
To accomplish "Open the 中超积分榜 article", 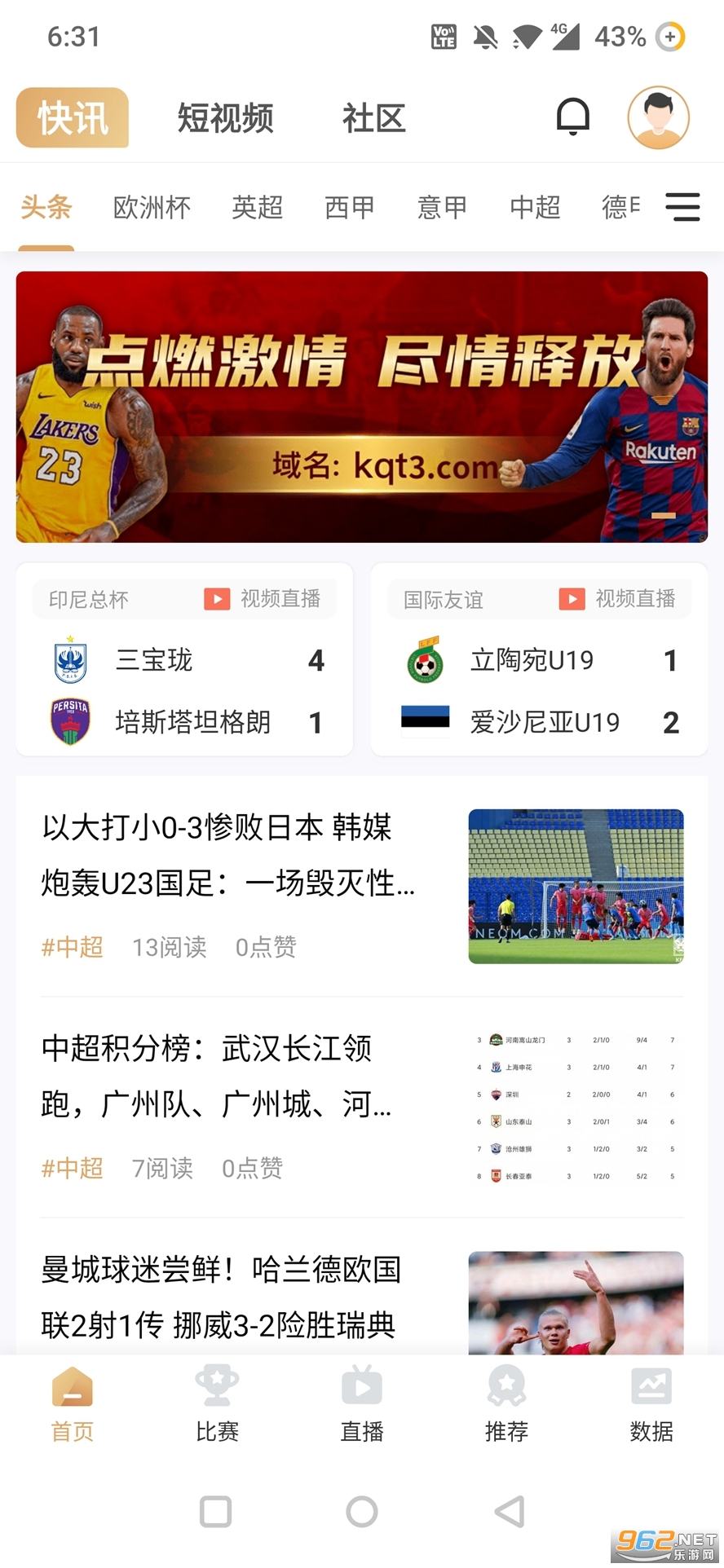I will pos(362,1108).
